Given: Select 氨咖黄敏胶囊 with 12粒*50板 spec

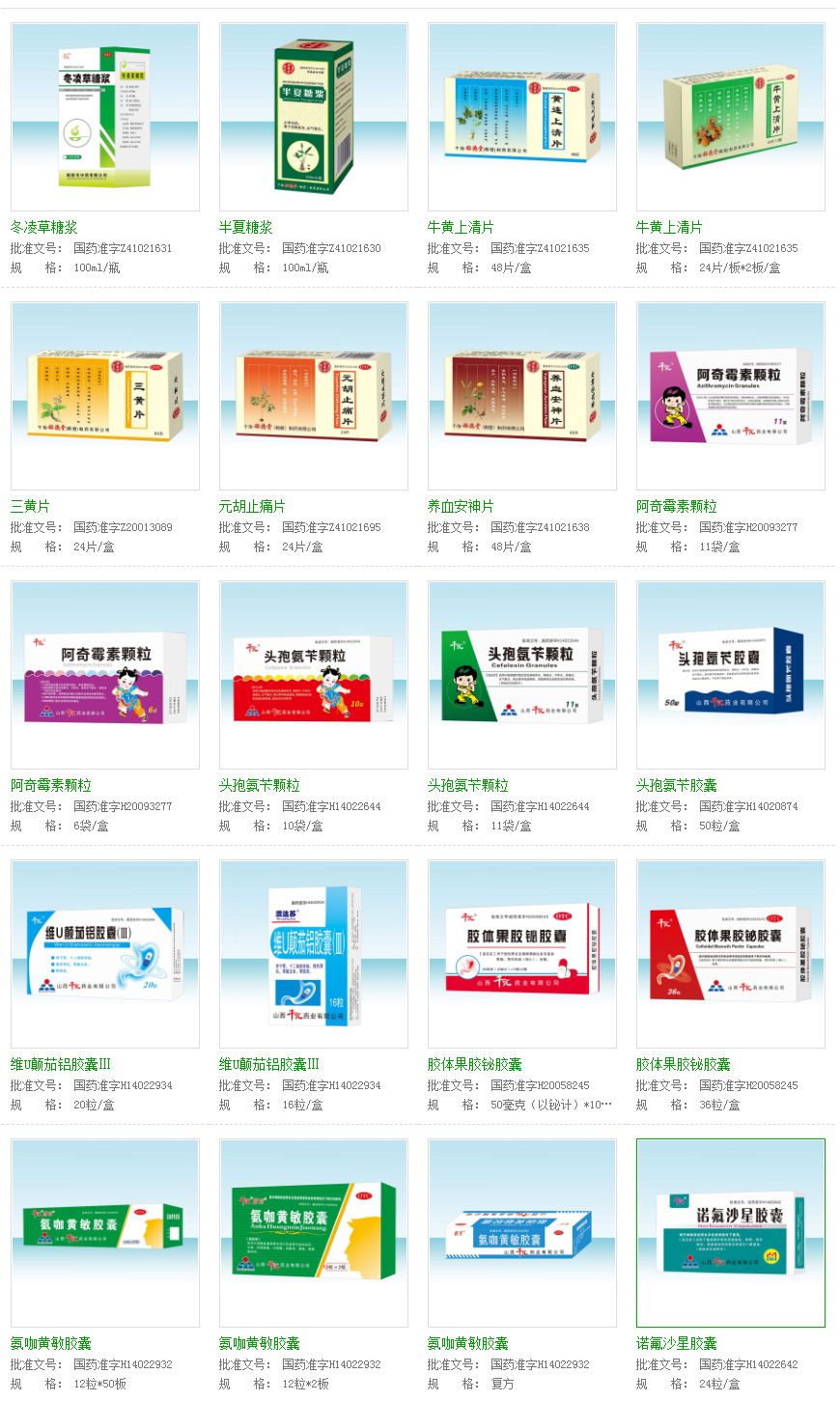Looking at the screenshot, I should coord(105,1233).
